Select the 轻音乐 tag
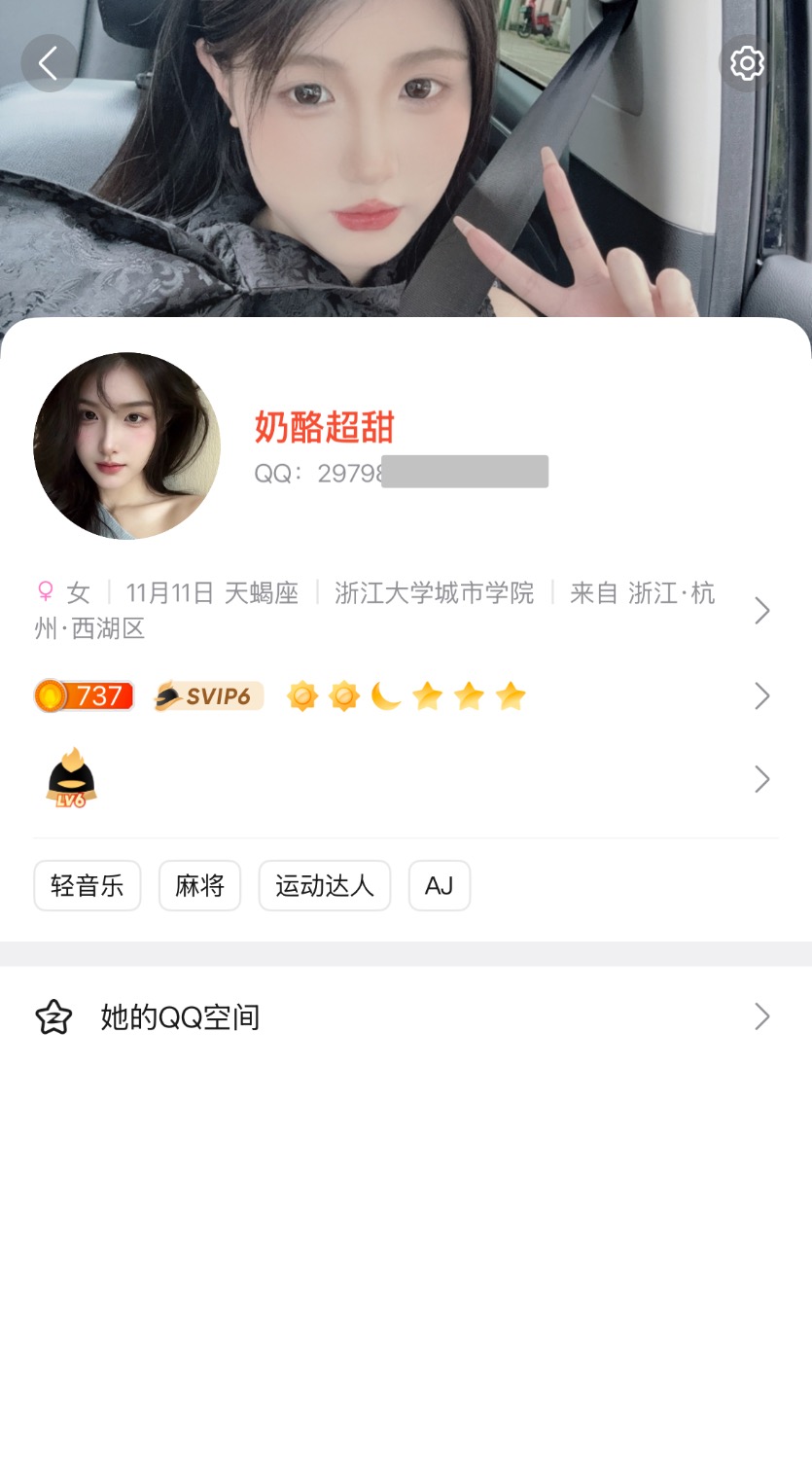812x1459 pixels. 88,886
